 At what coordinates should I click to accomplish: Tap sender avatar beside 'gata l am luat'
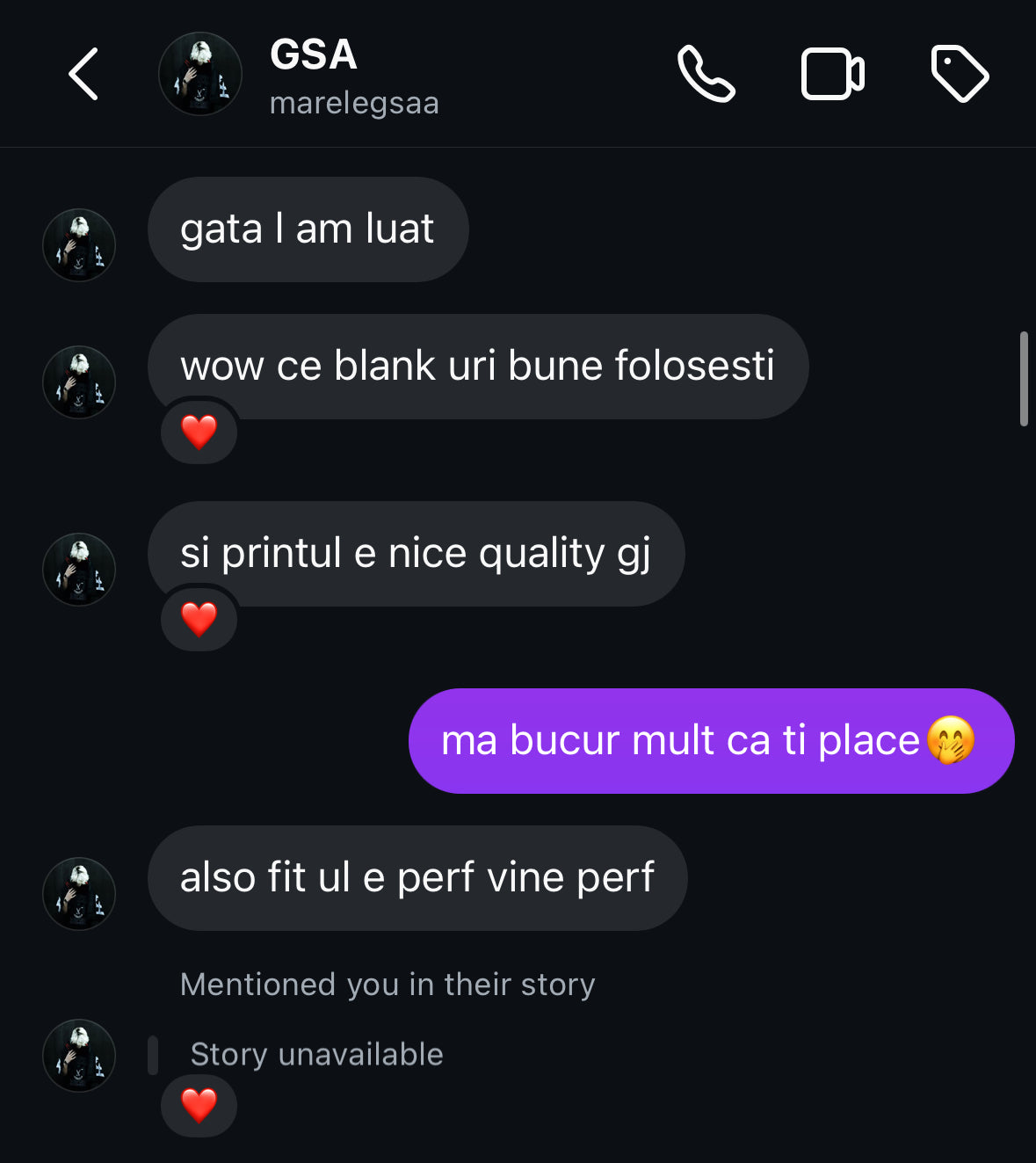79,245
